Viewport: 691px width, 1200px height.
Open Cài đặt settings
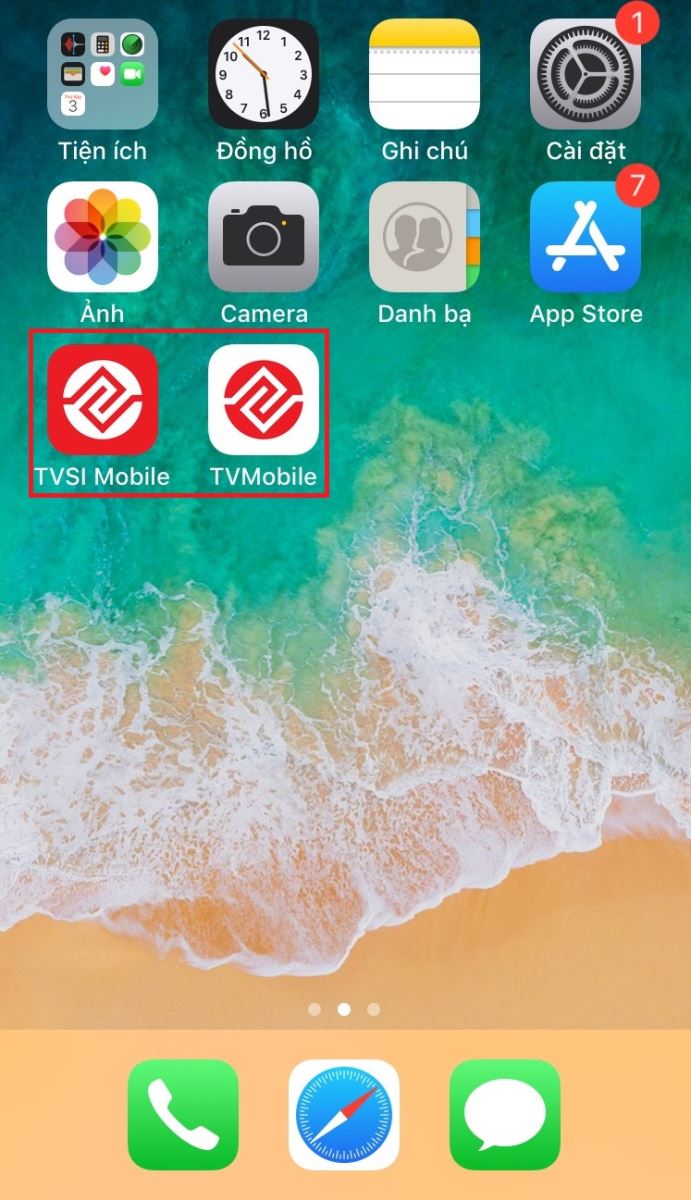click(x=585, y=74)
